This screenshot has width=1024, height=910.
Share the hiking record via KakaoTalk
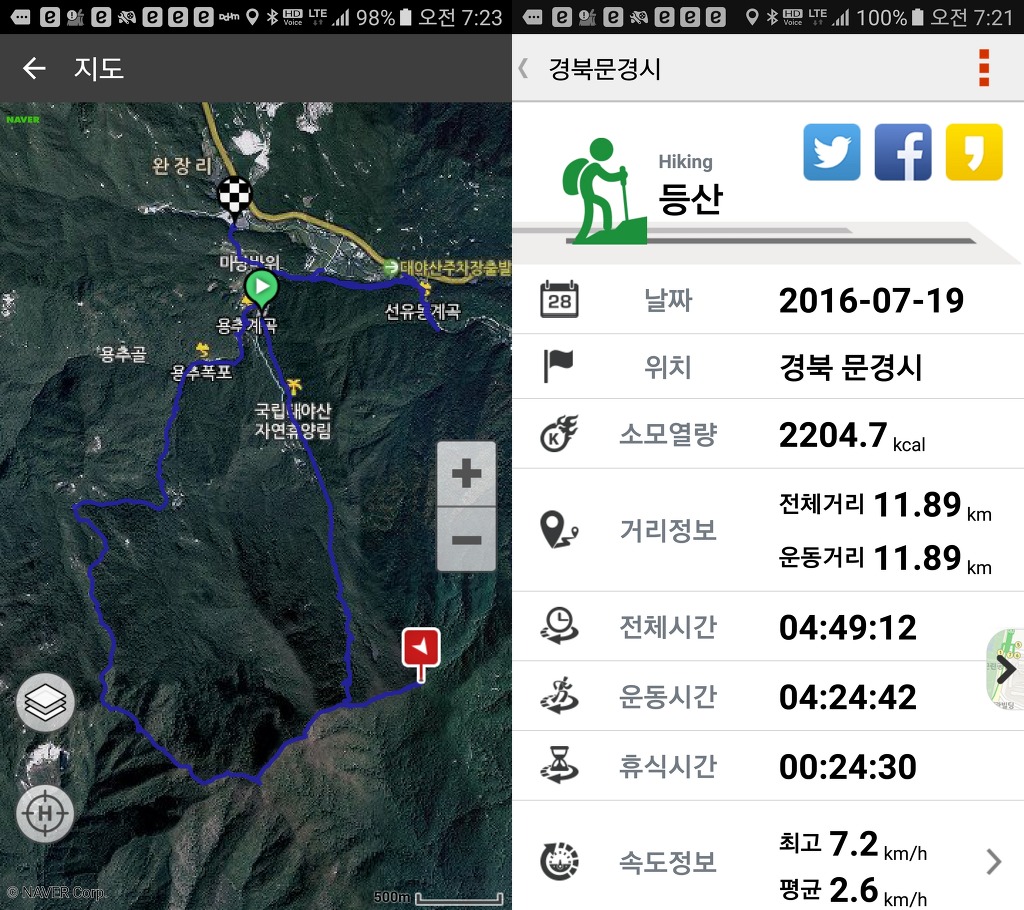[974, 152]
